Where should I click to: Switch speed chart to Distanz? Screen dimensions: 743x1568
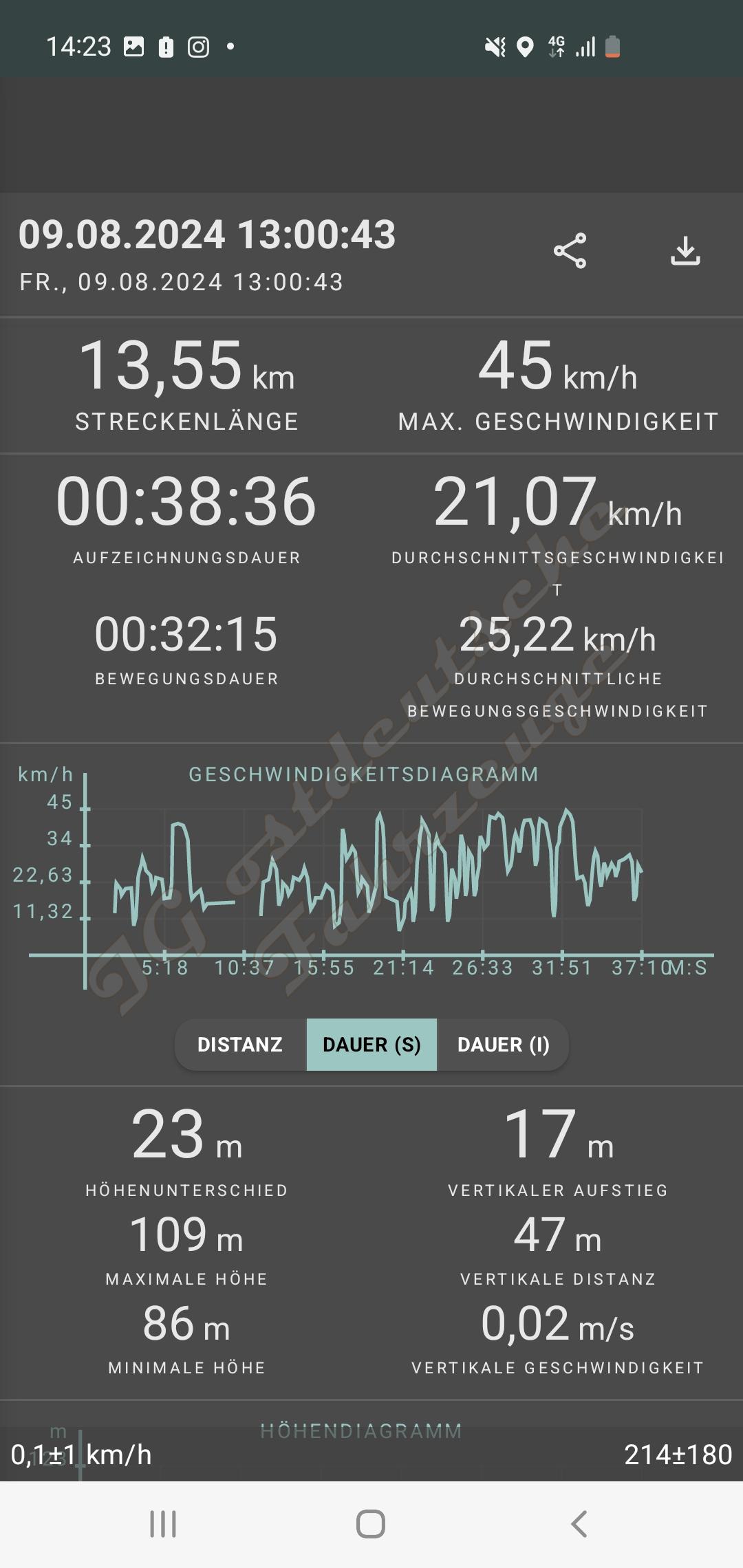(240, 1045)
